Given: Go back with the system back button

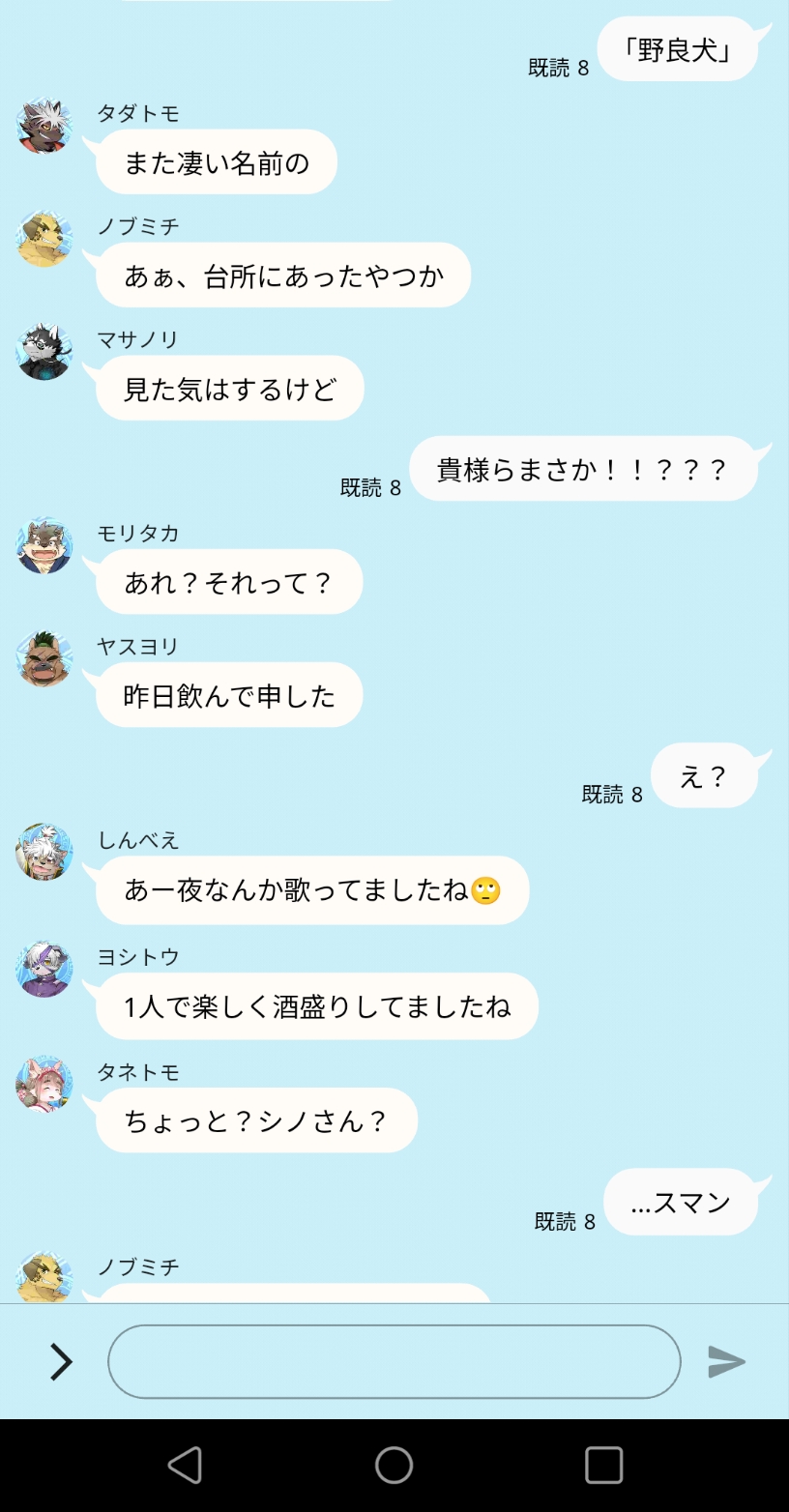Looking at the screenshot, I should [185, 1465].
